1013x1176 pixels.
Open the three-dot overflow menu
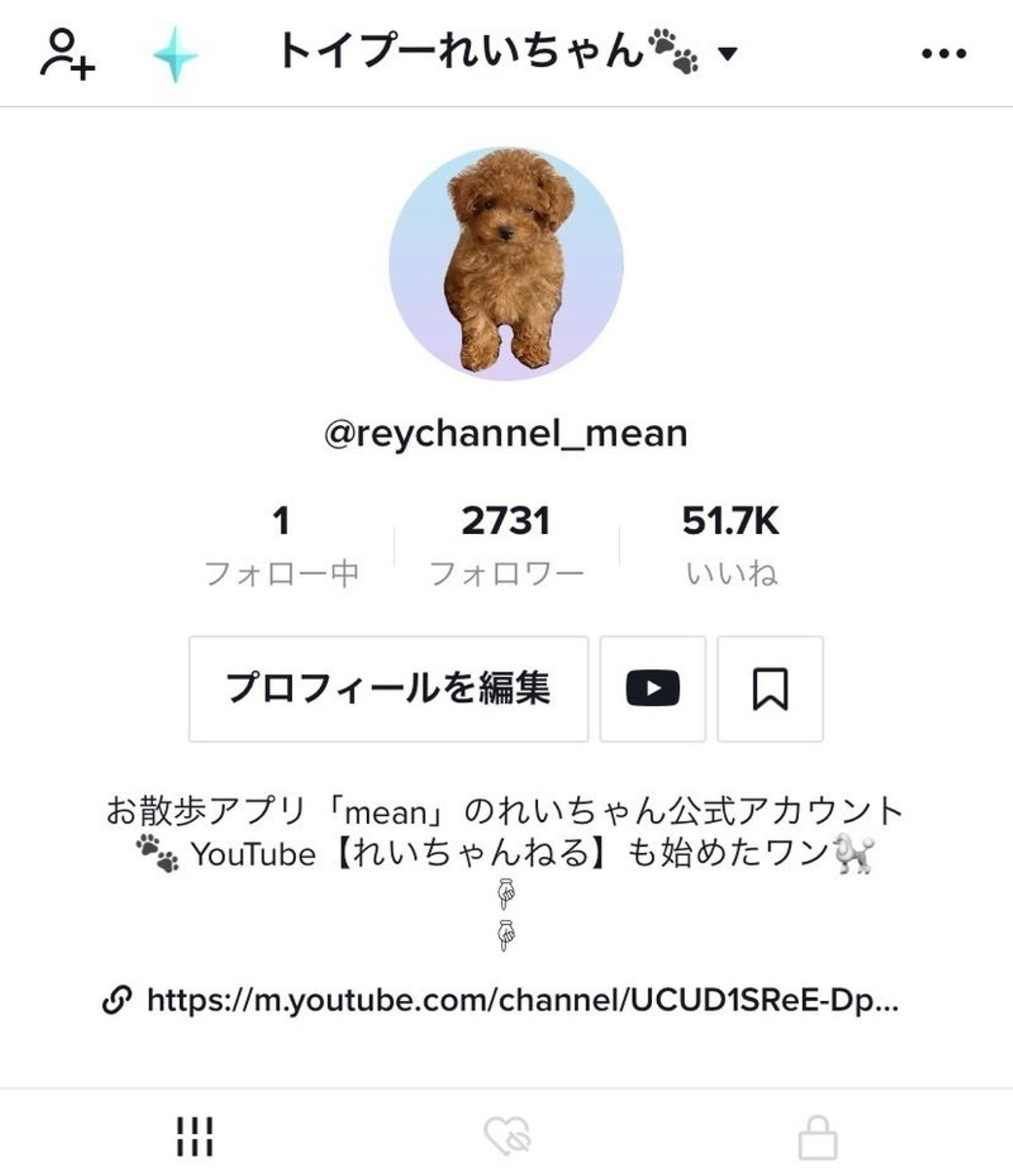pos(943,53)
